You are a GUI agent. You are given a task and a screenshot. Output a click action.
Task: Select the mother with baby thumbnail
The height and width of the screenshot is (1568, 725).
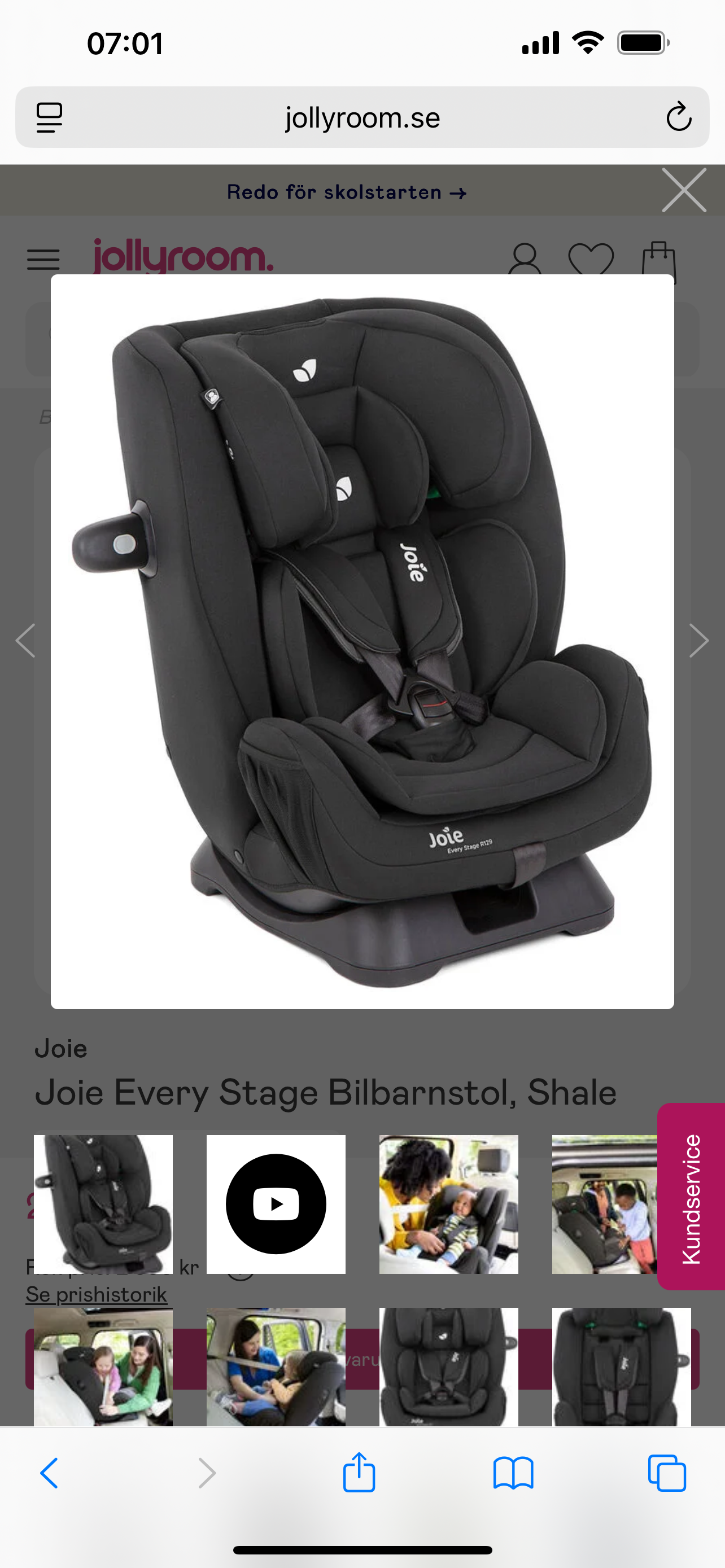pyautogui.click(x=449, y=1204)
